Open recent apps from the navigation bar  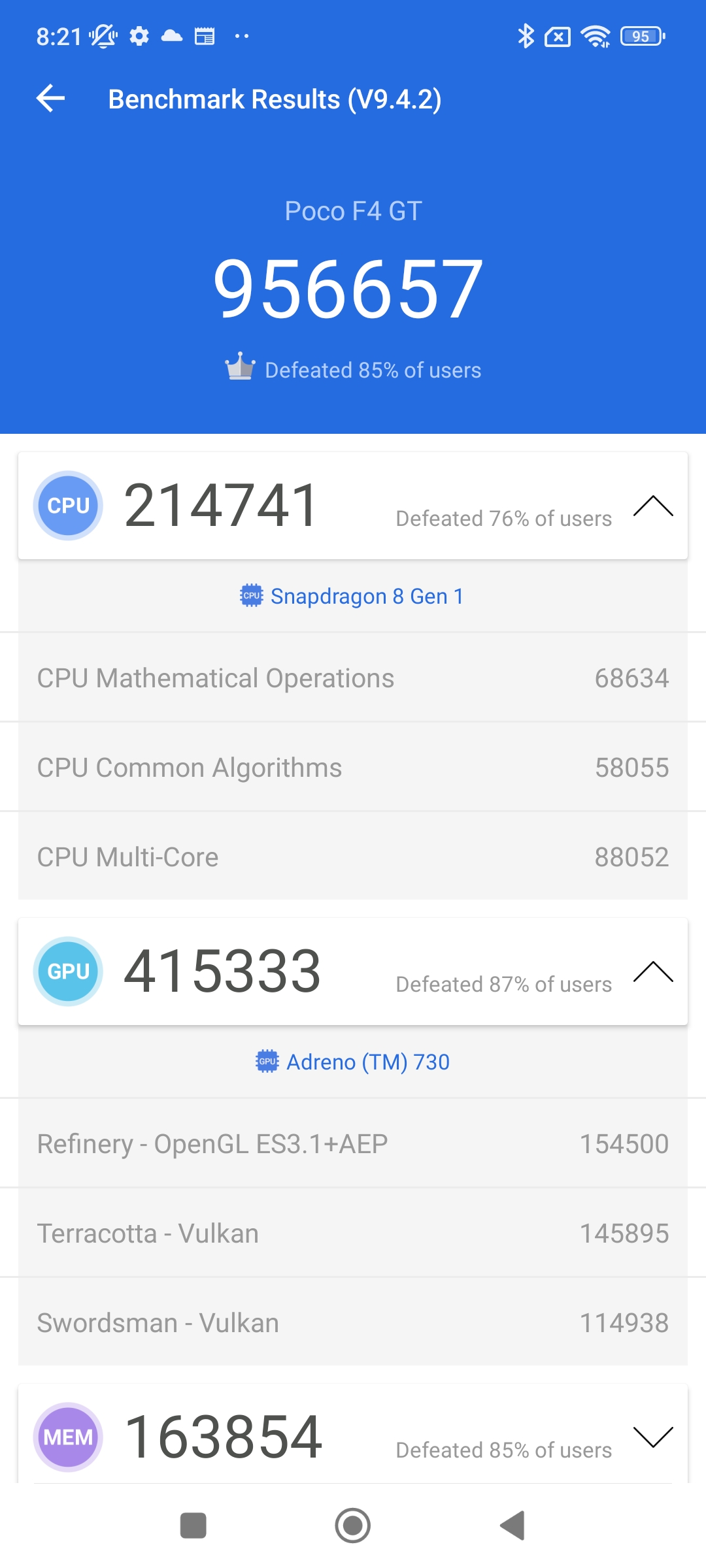pos(193,1526)
